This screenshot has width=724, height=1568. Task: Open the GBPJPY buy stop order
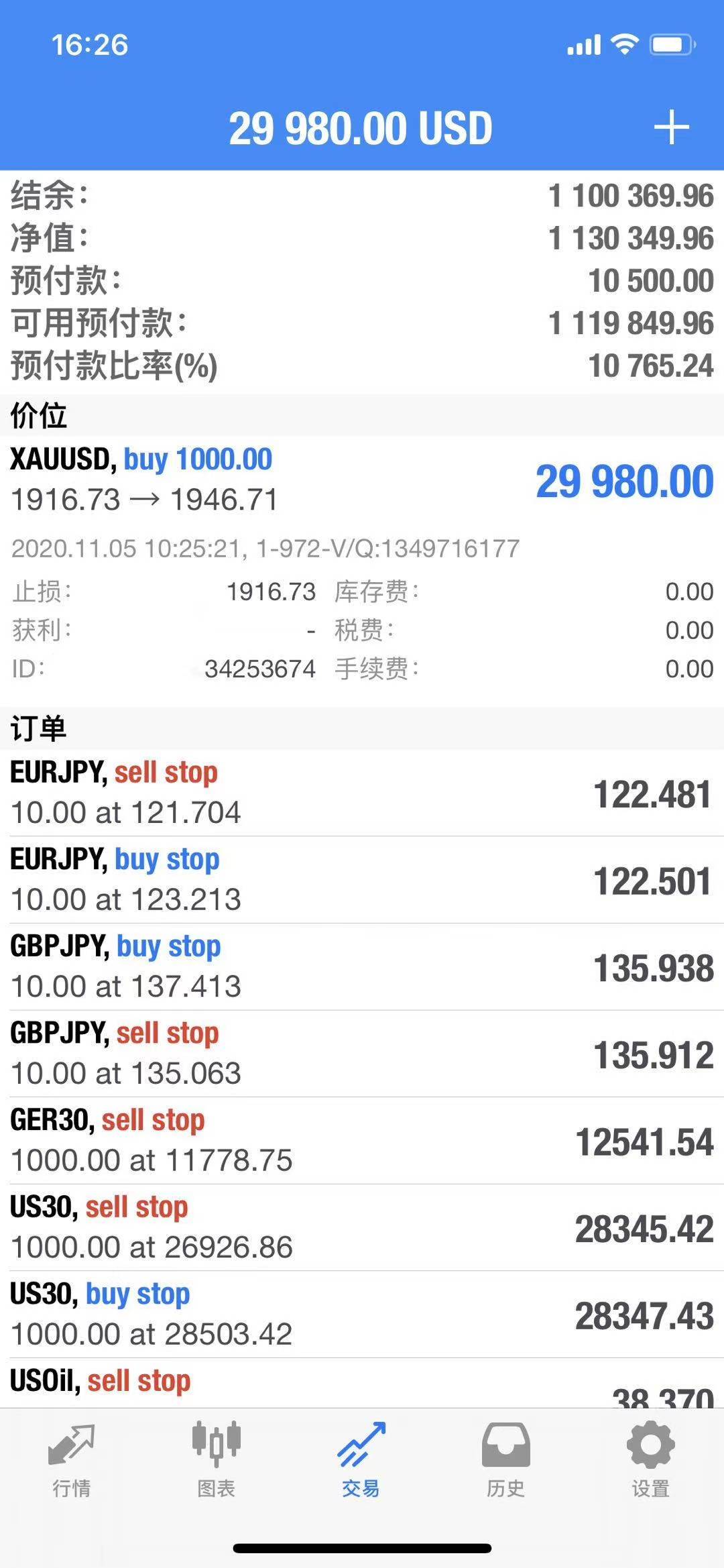coord(362,967)
